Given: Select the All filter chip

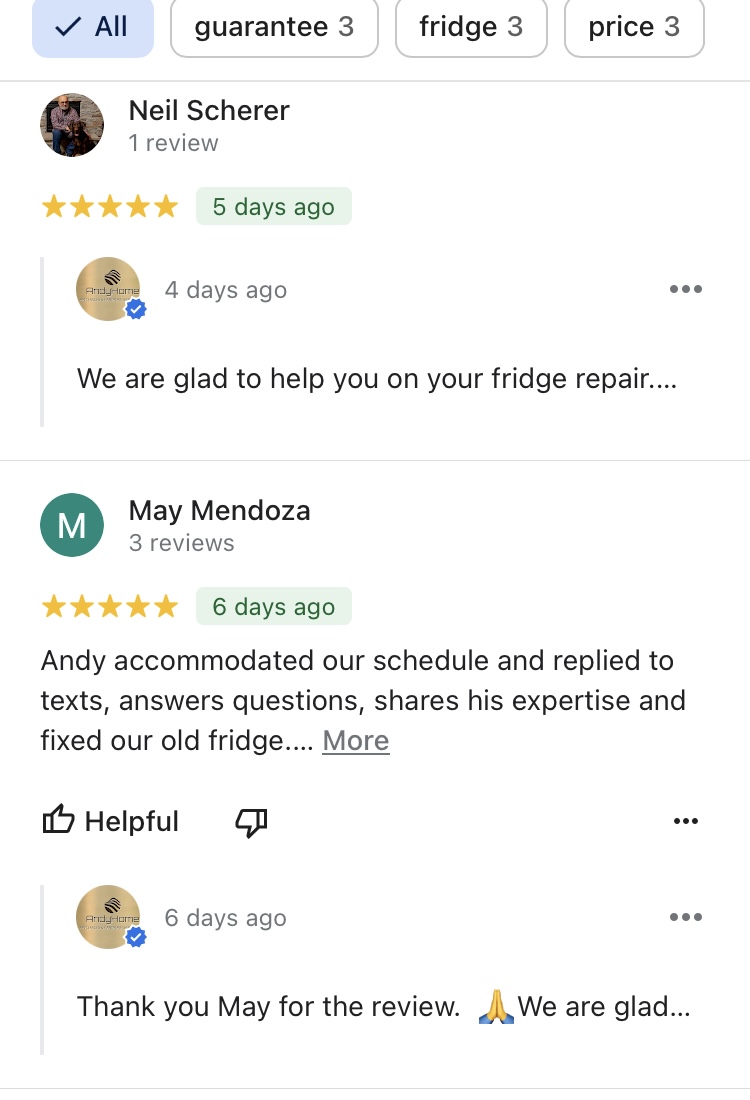Looking at the screenshot, I should (x=93, y=27).
